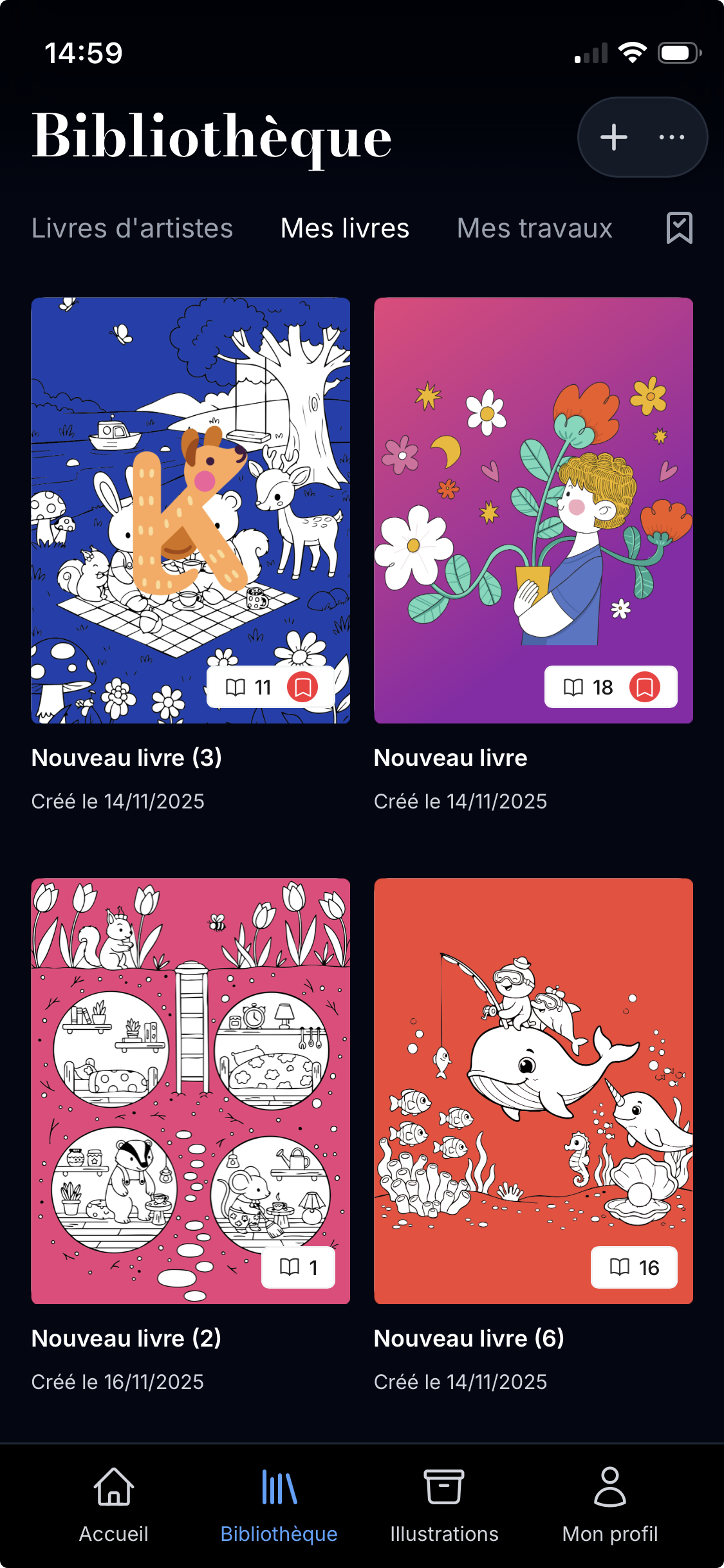Tap the Nouveau livre (2) title
Screen dimensions: 724x1568
(x=126, y=1338)
